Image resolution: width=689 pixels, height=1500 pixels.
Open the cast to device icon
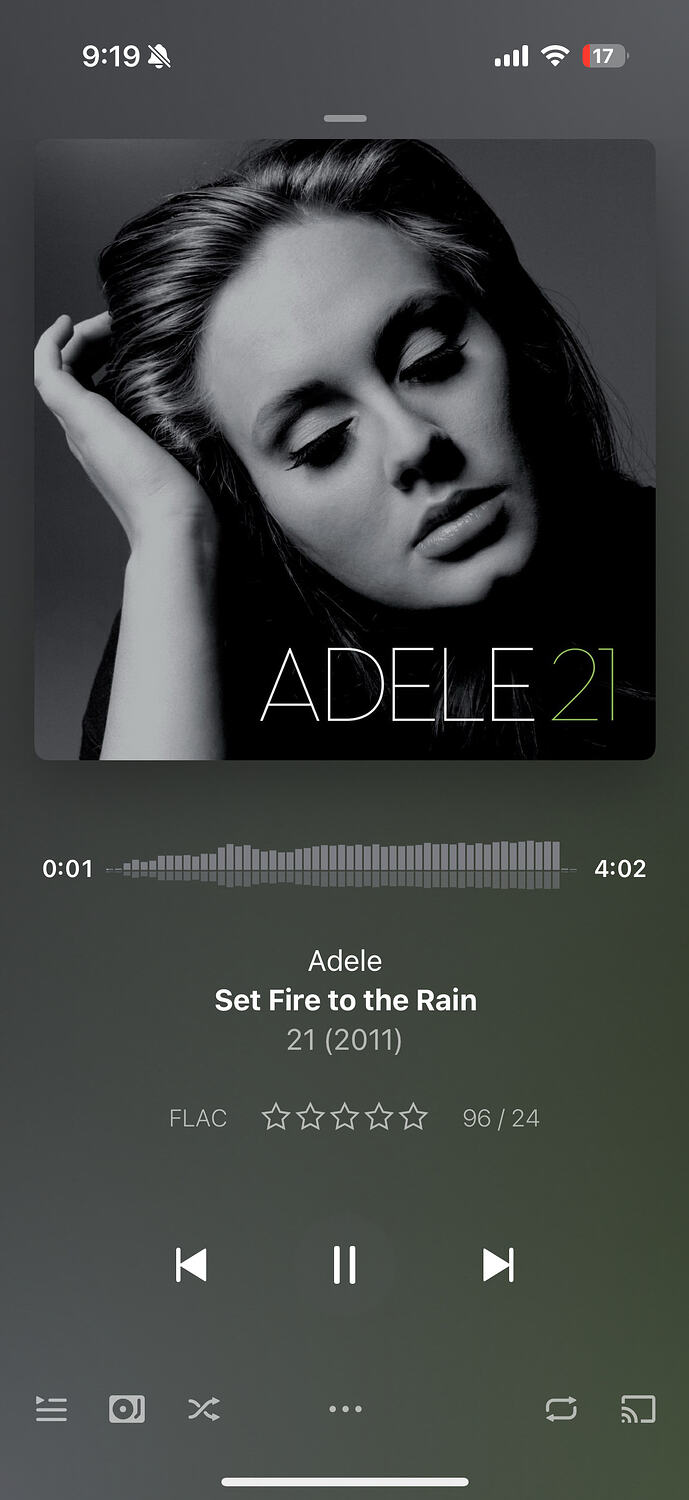(x=638, y=1409)
